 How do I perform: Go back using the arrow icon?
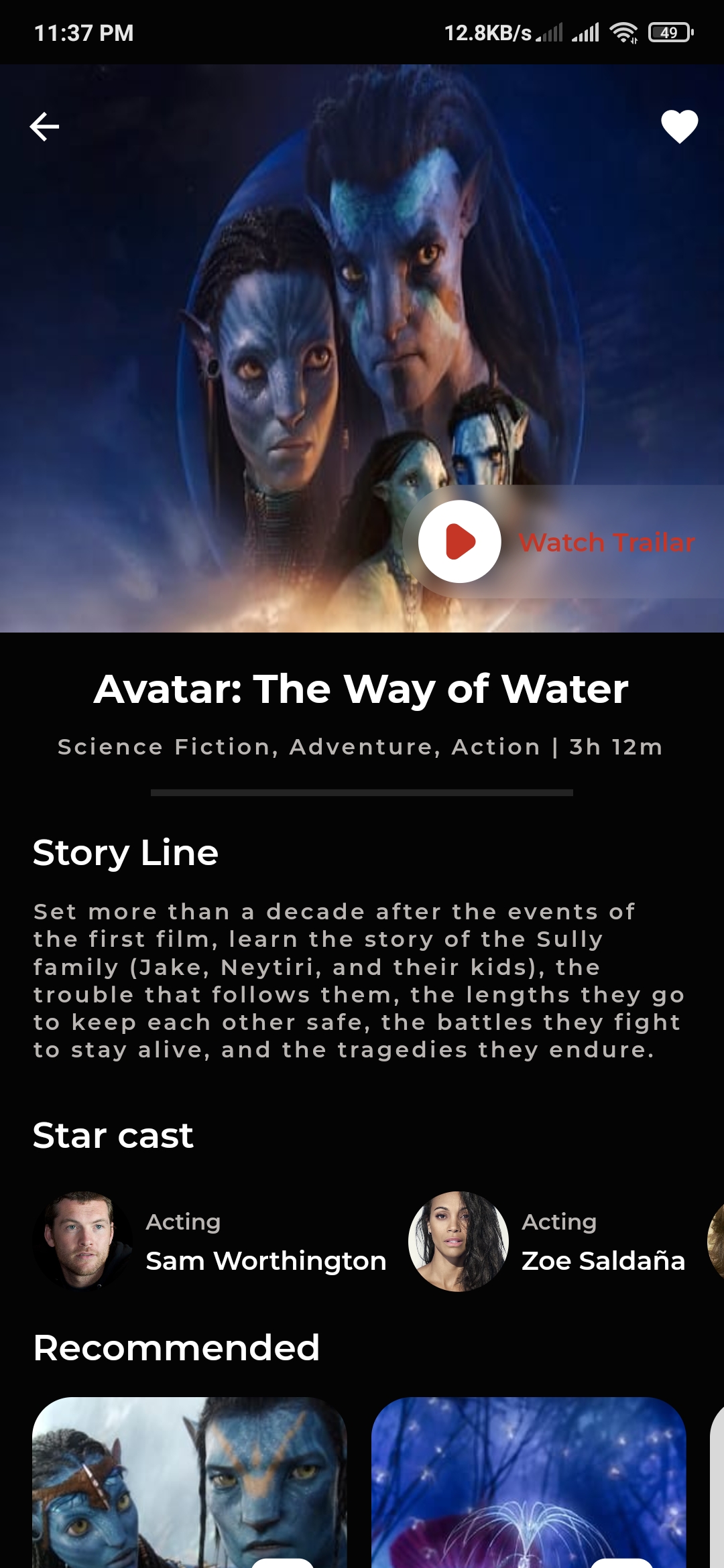pos(44,127)
